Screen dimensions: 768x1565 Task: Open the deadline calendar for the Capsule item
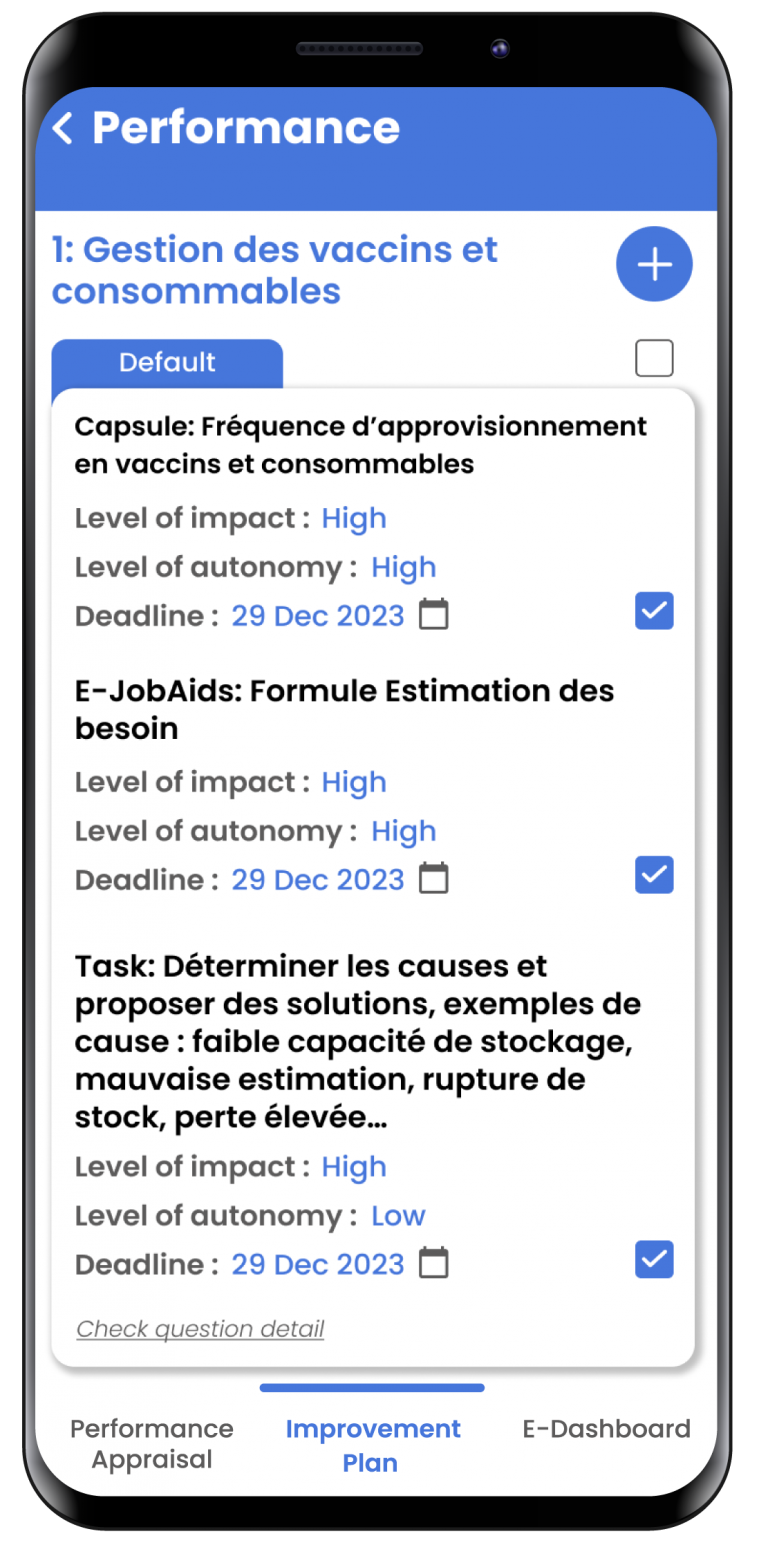point(433,614)
